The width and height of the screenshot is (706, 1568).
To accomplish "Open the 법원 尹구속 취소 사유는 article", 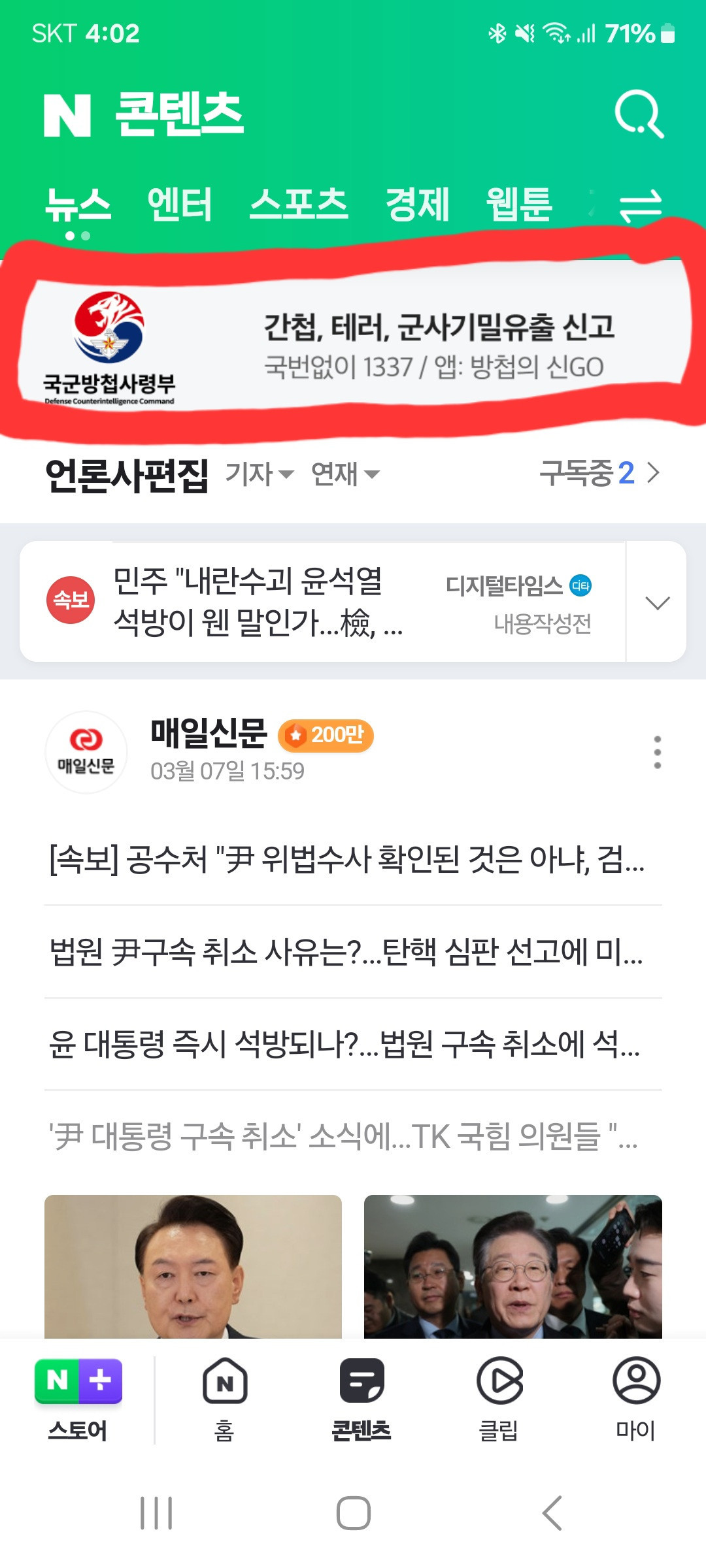I will pyautogui.click(x=346, y=951).
